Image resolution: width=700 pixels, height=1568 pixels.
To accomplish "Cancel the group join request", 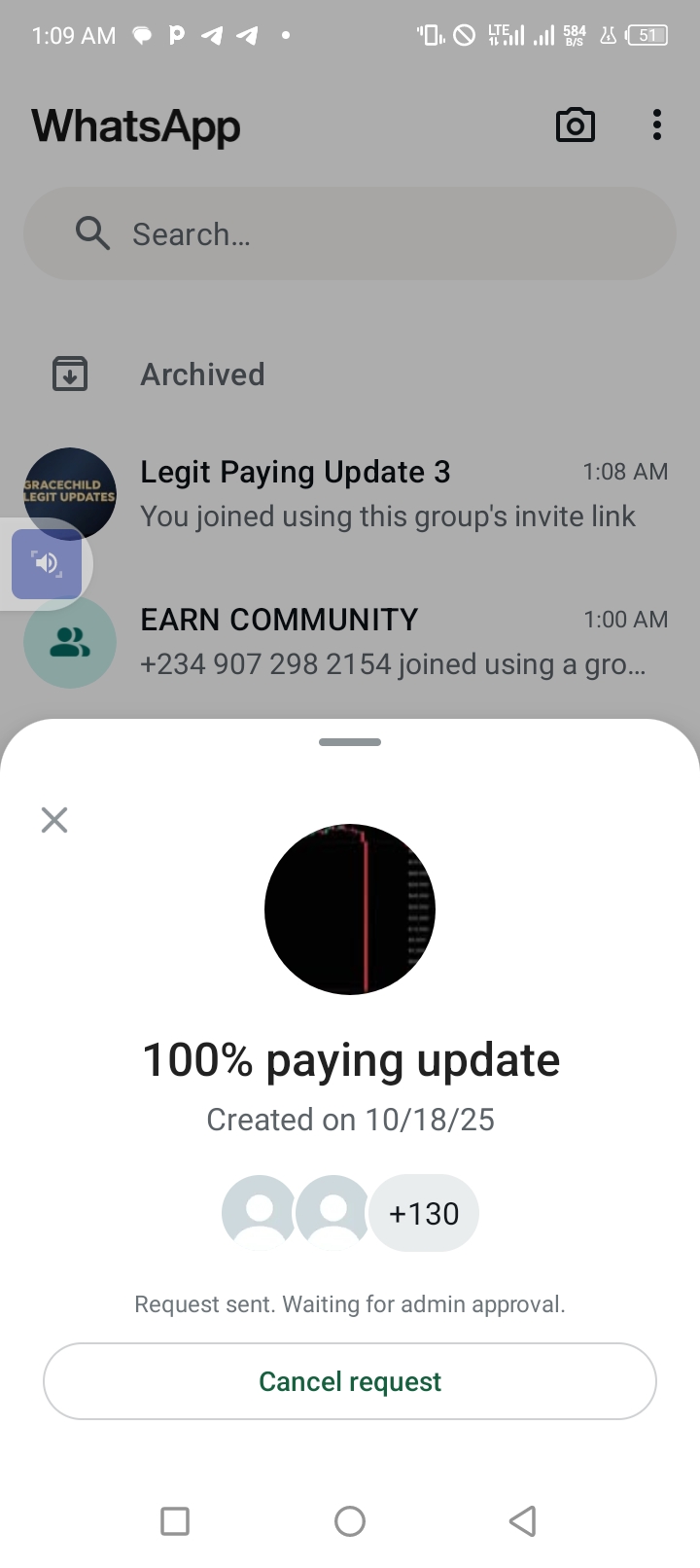I will click(350, 1381).
